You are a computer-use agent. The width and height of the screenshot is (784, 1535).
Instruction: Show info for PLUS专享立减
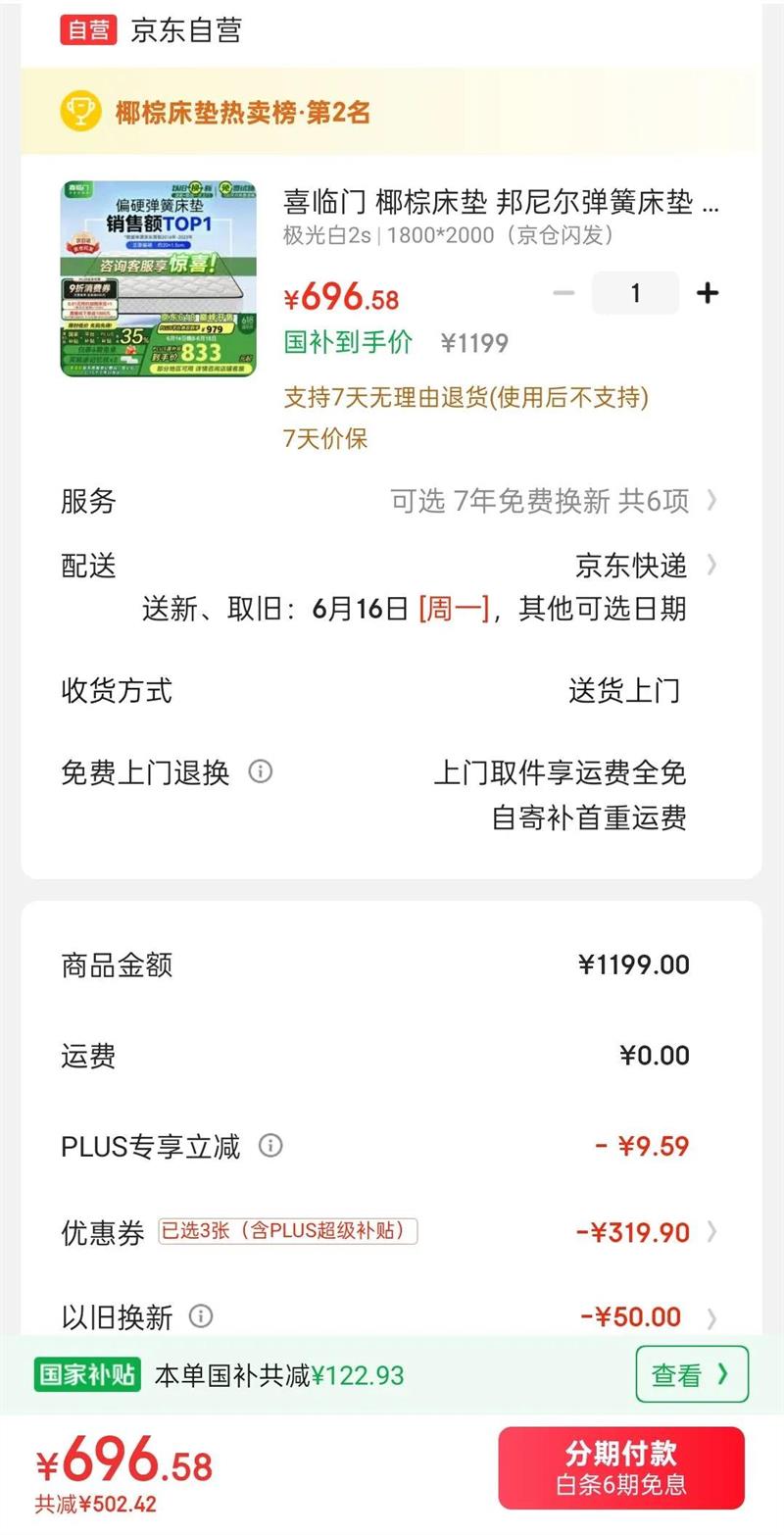(270, 1145)
